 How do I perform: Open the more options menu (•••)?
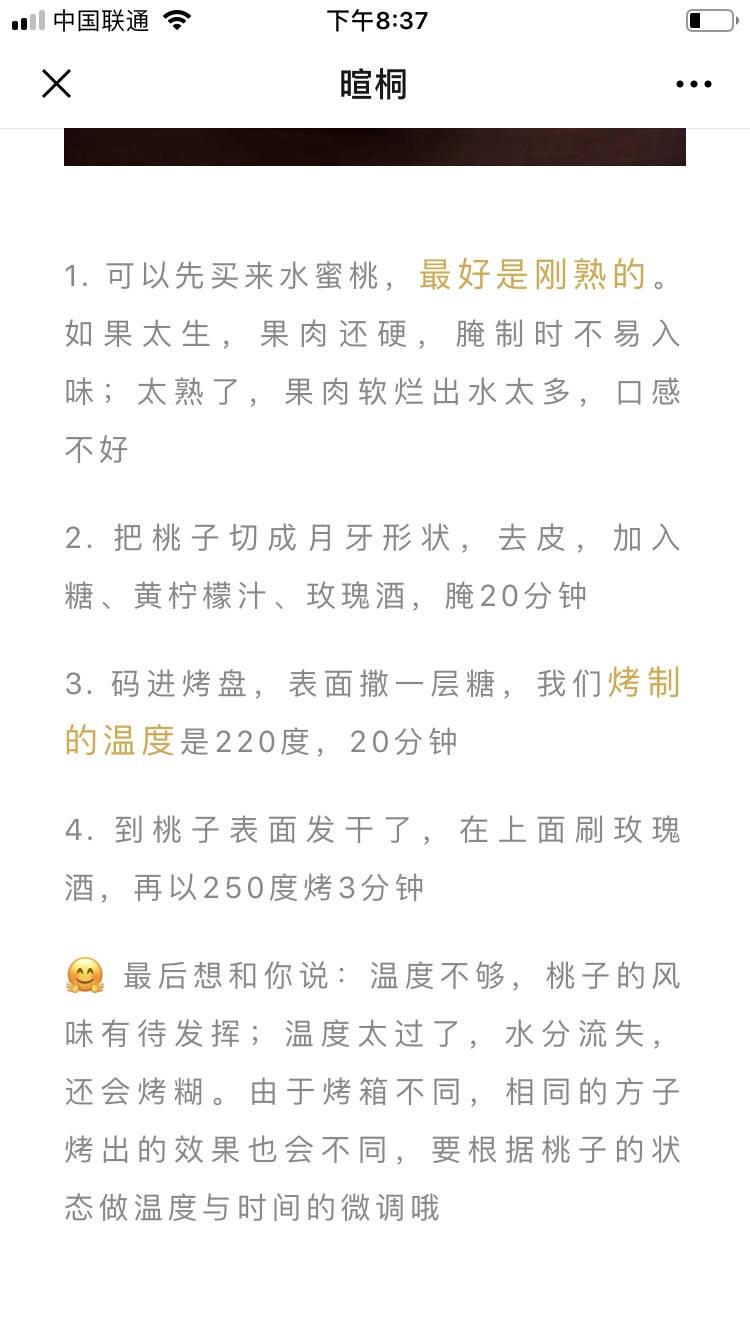tap(693, 84)
